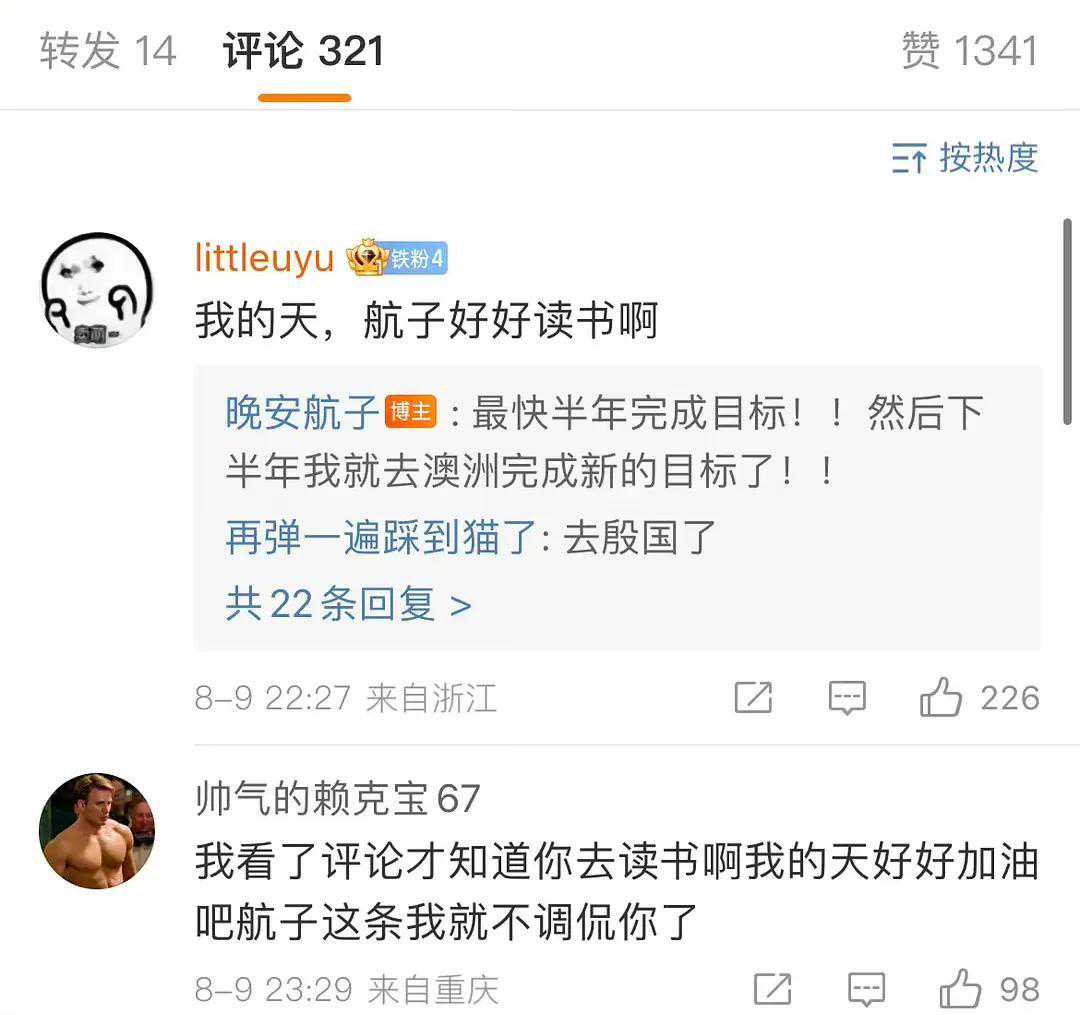Image resolution: width=1080 pixels, height=1015 pixels.
Task: Select the 评论 321 tab
Action: (304, 51)
